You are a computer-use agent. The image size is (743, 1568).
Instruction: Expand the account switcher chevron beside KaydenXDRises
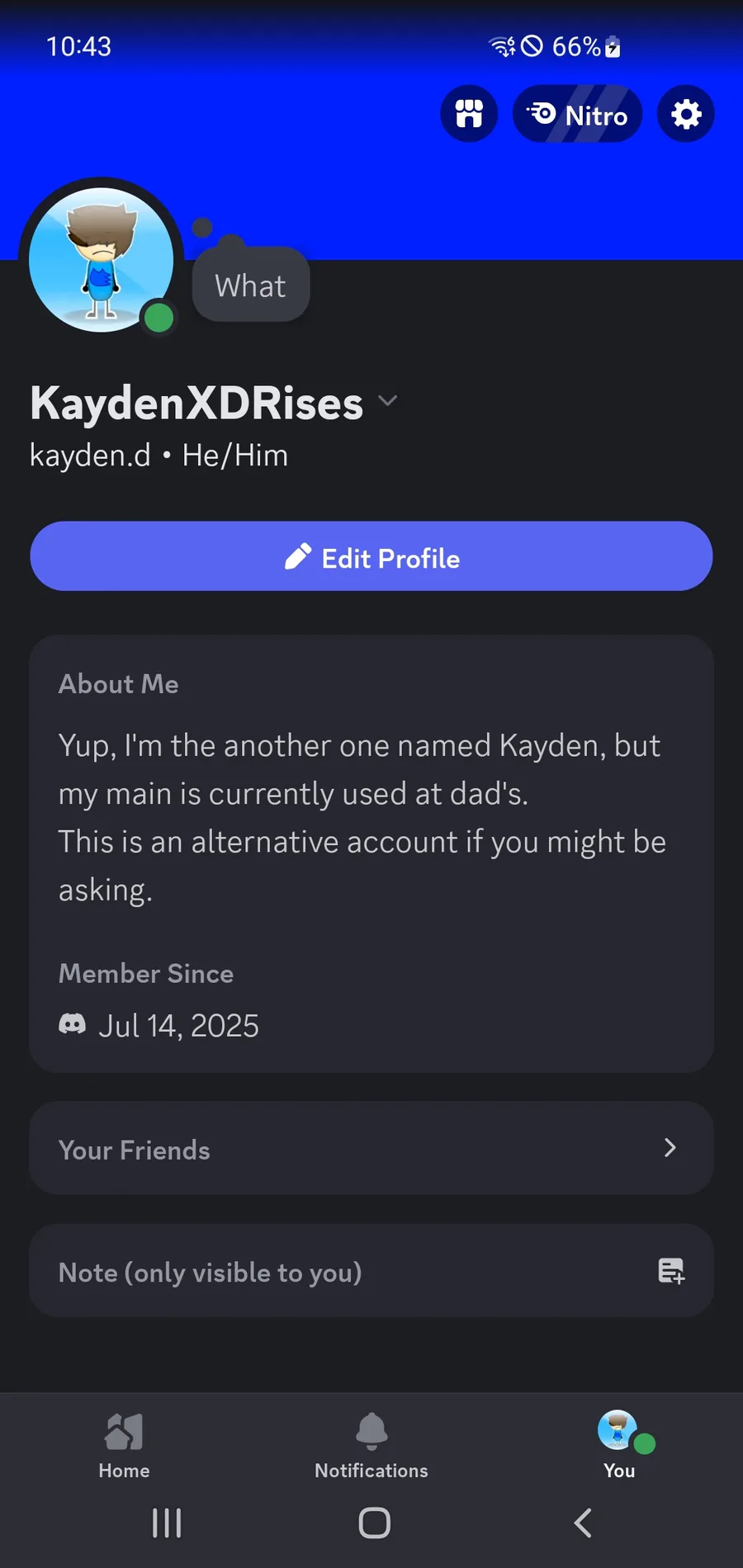coord(387,401)
